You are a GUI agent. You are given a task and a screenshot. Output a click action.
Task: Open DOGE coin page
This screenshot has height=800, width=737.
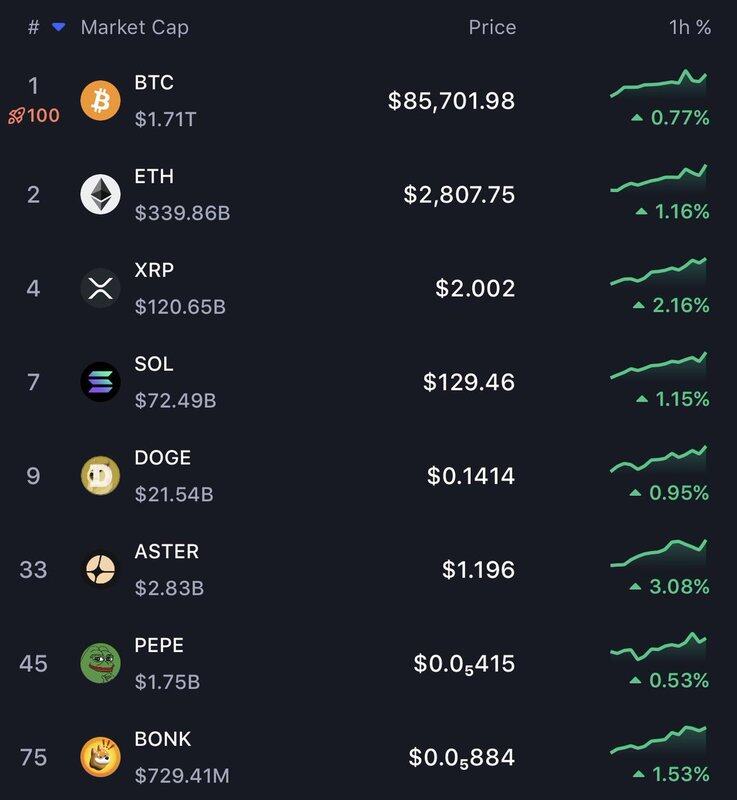(x=162, y=458)
